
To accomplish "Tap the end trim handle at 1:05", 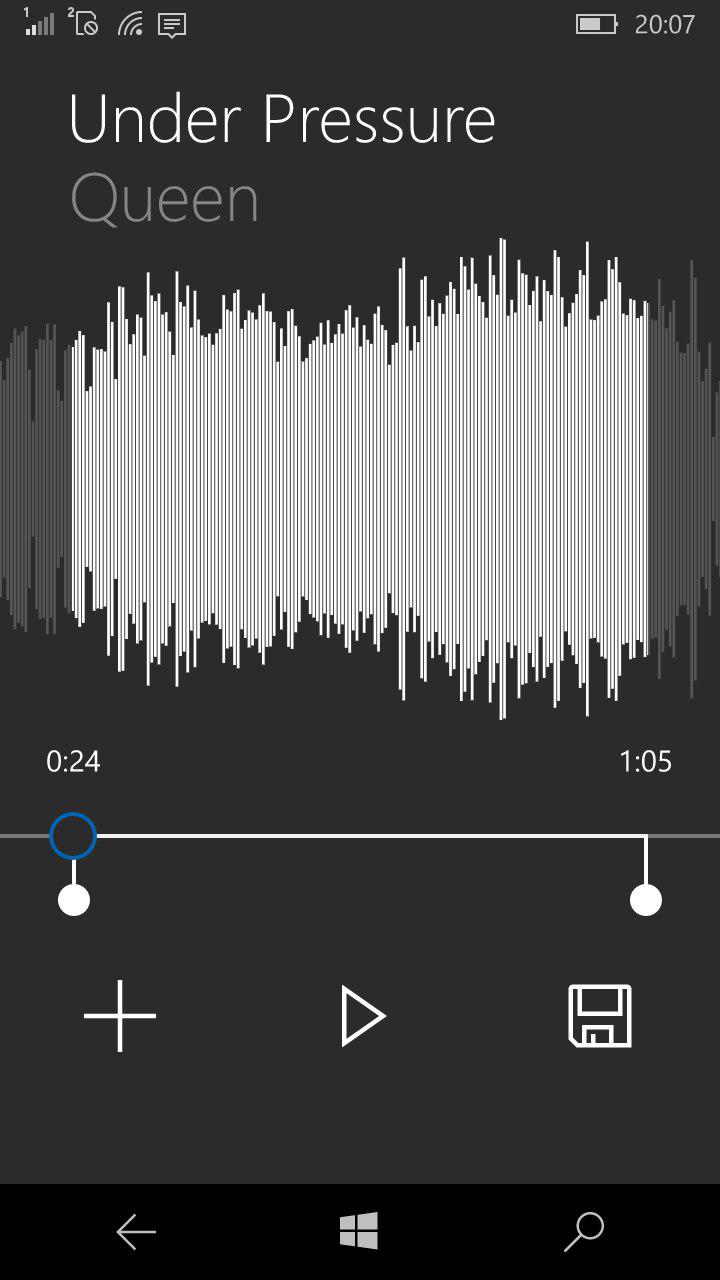I will [x=646, y=900].
